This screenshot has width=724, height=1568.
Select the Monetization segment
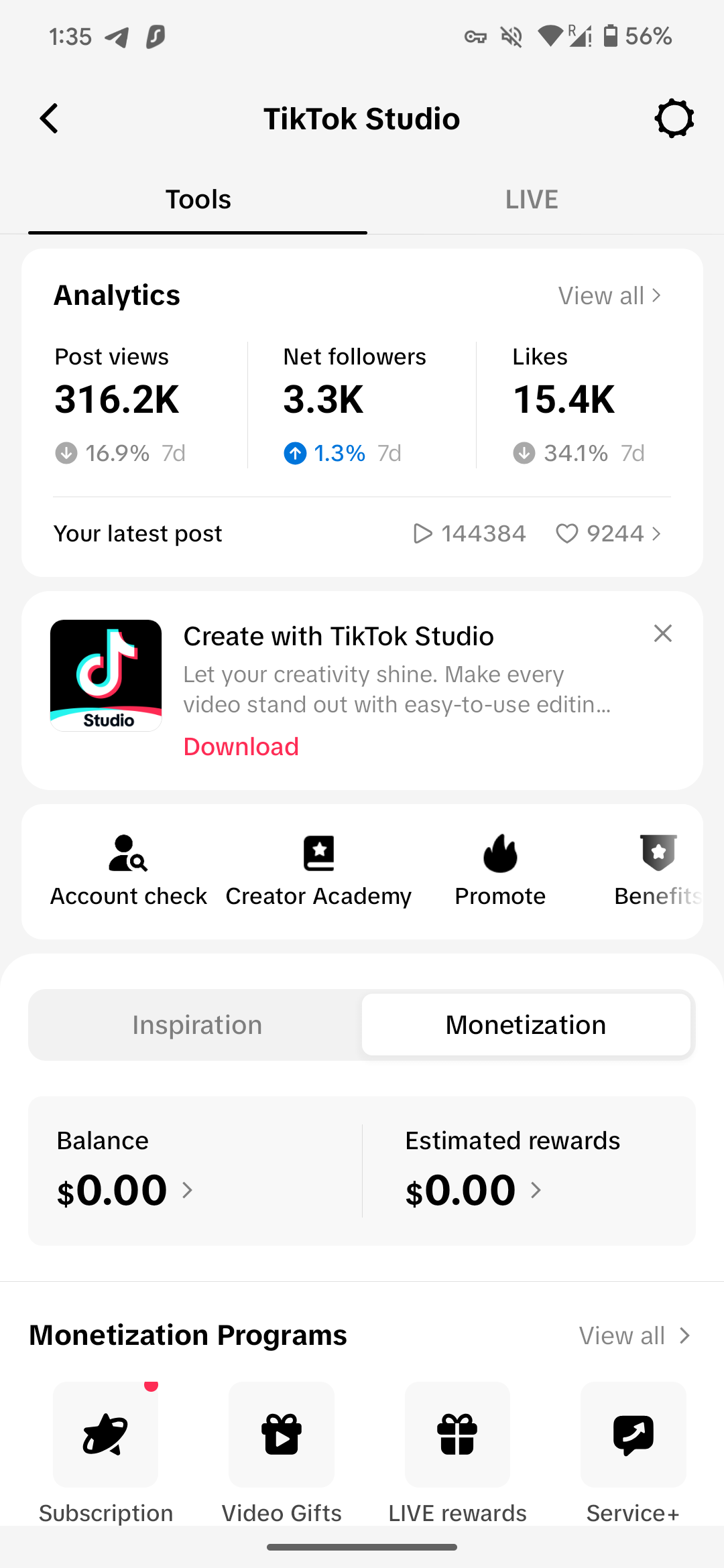click(x=526, y=1025)
